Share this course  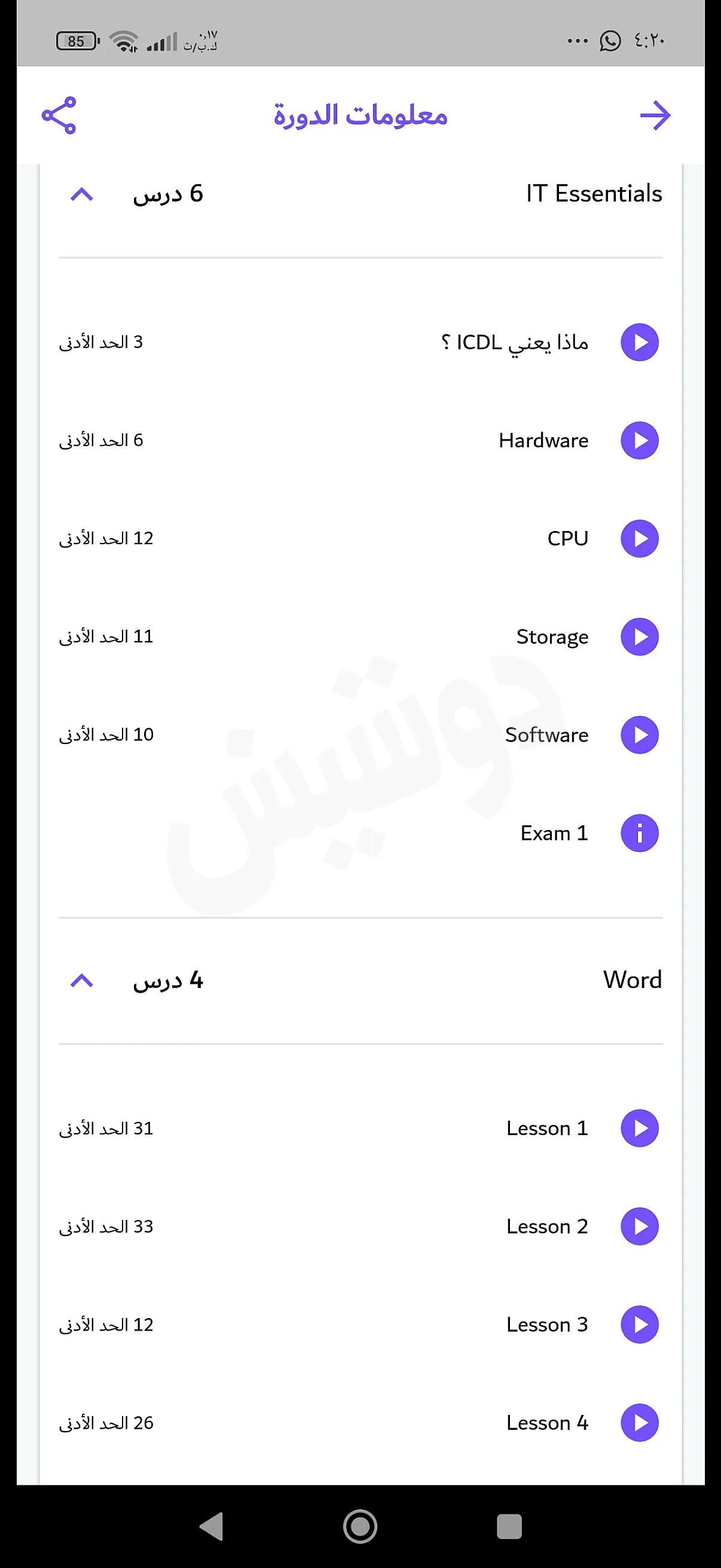(59, 115)
